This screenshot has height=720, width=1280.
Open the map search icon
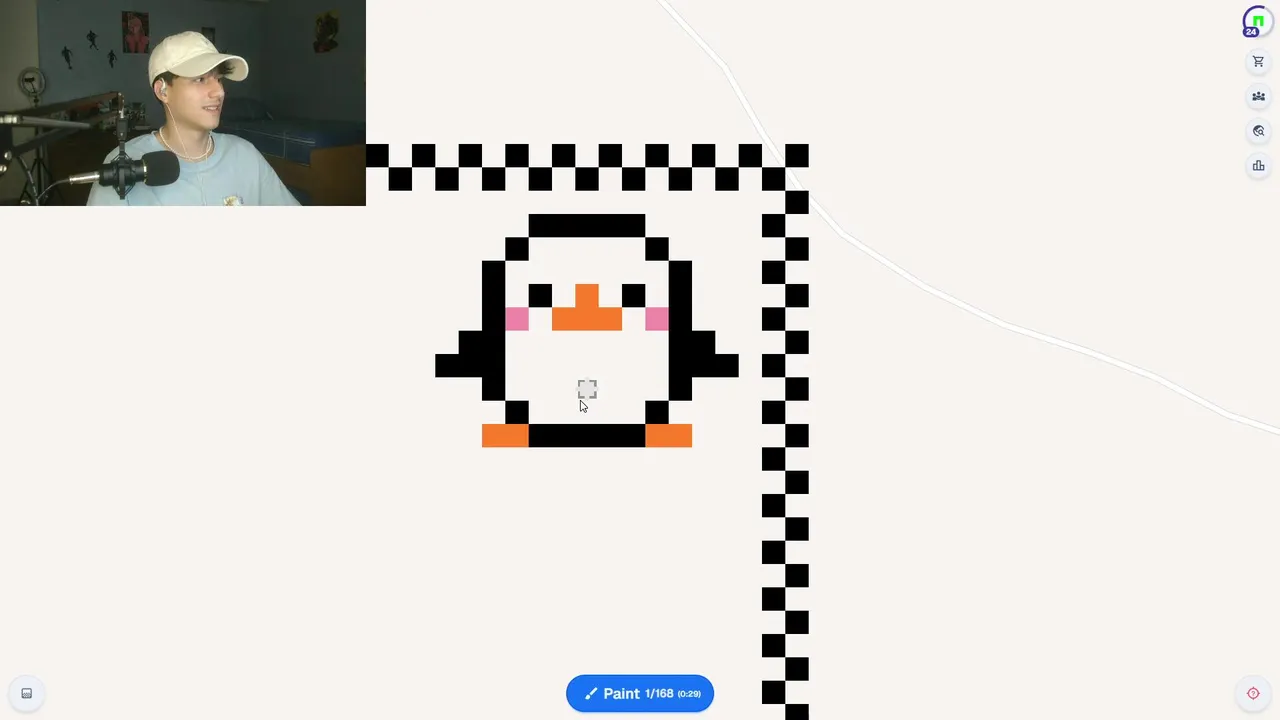[x=1258, y=131]
